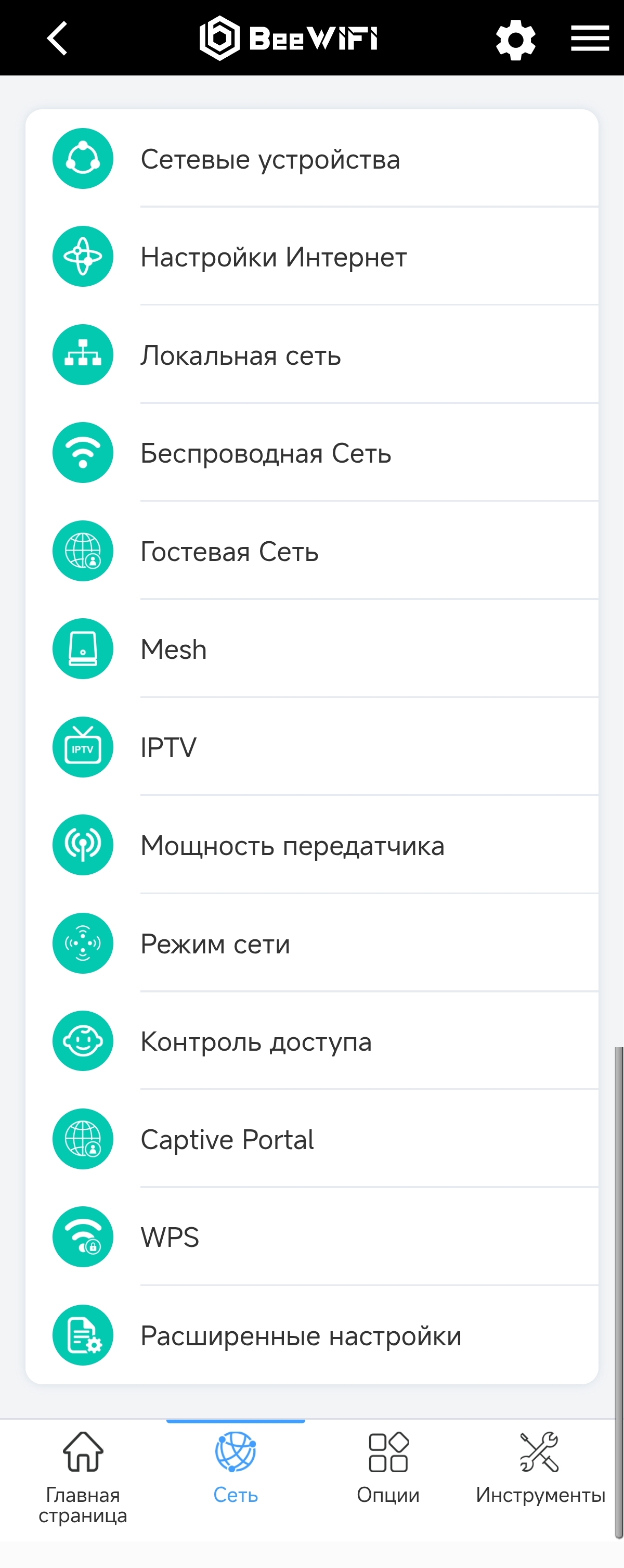Go back using the top arrow
Viewport: 624px width, 1568px height.
coord(57,39)
